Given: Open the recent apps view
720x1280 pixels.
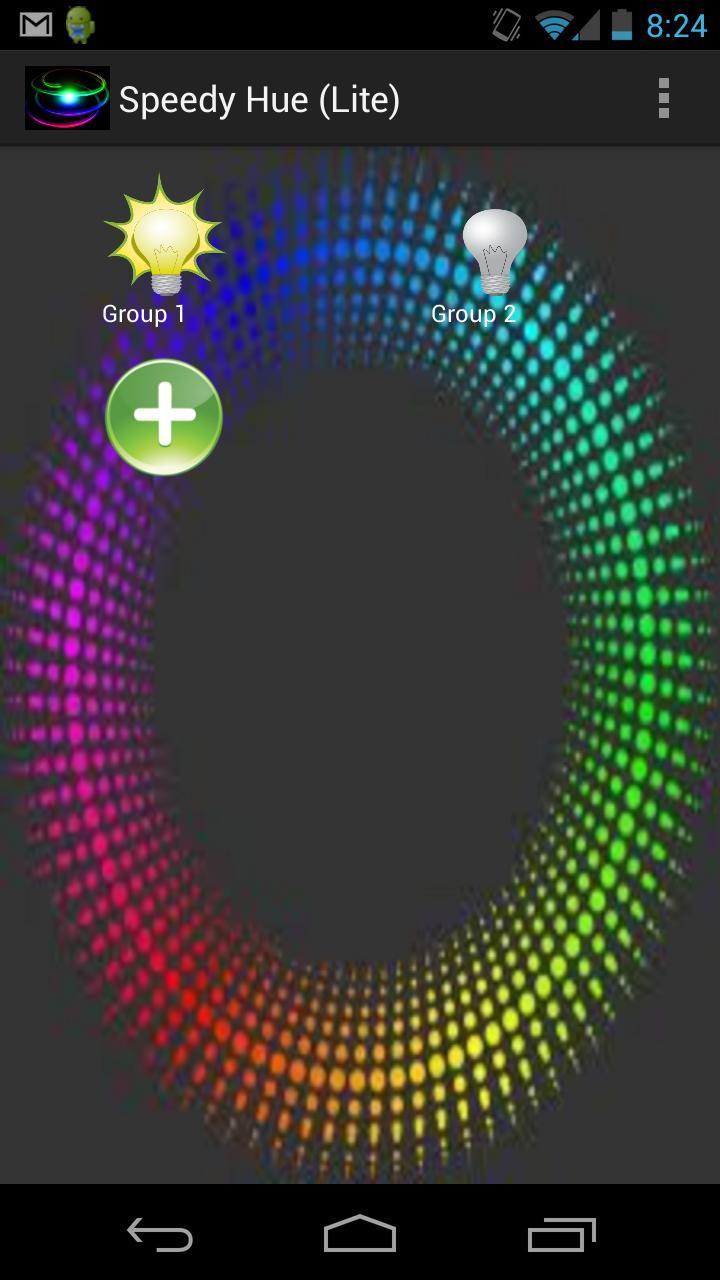Looking at the screenshot, I should (561, 1234).
